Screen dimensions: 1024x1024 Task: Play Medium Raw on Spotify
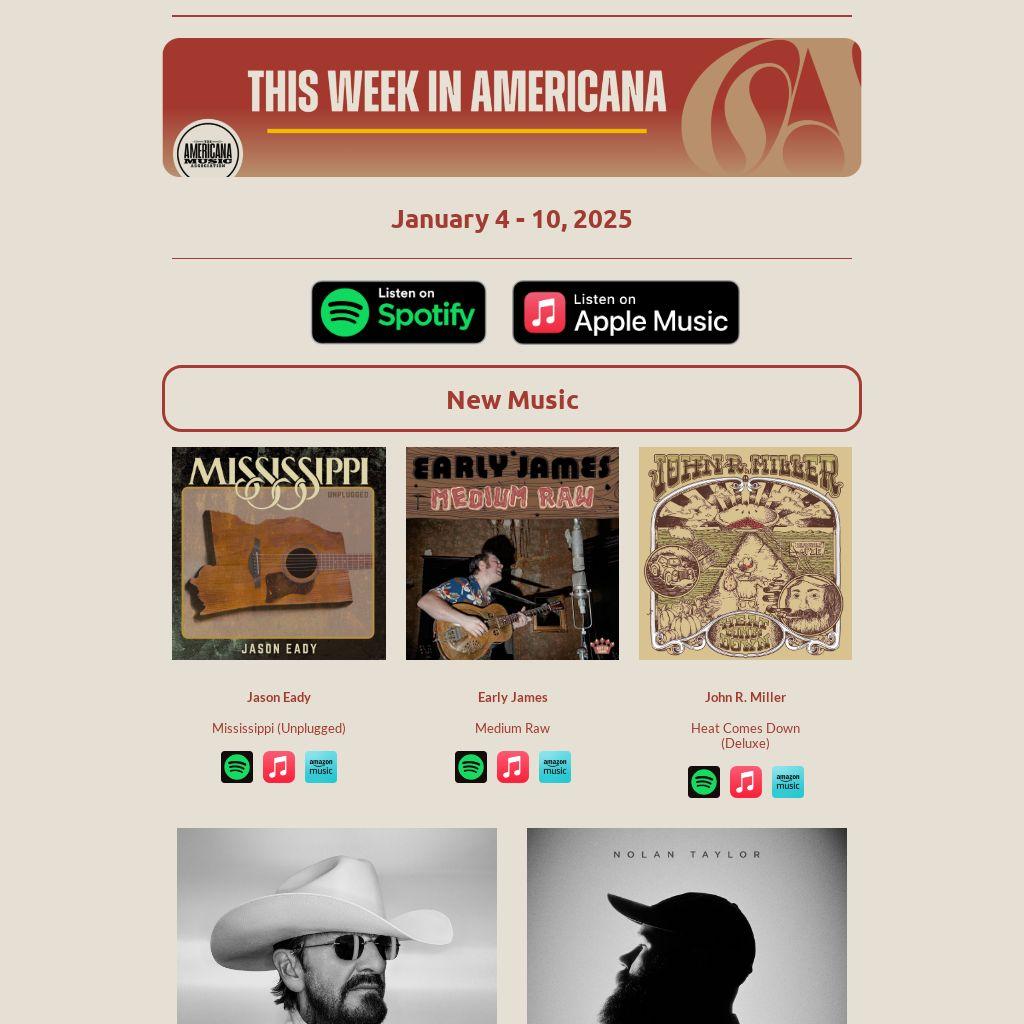click(x=471, y=767)
